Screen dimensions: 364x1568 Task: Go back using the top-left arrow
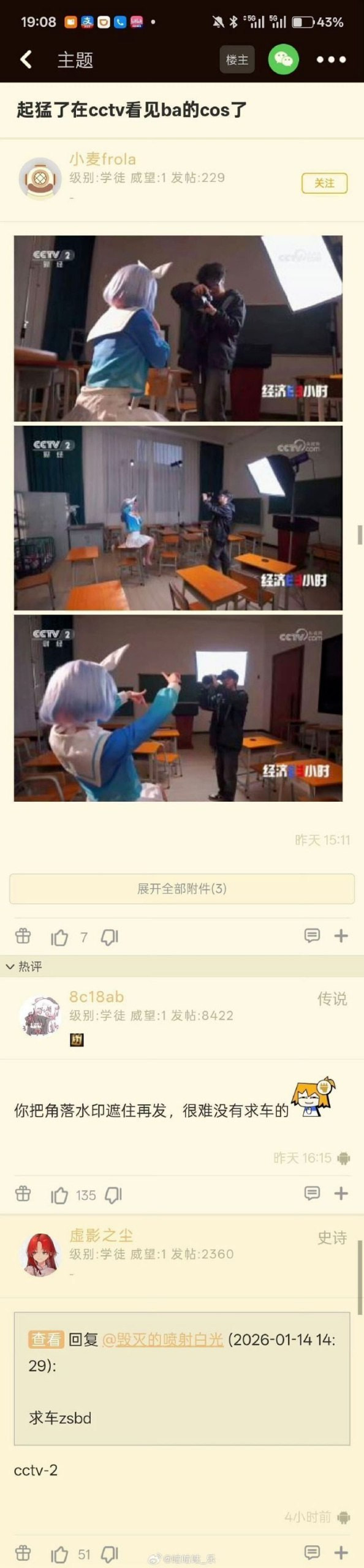[x=26, y=59]
